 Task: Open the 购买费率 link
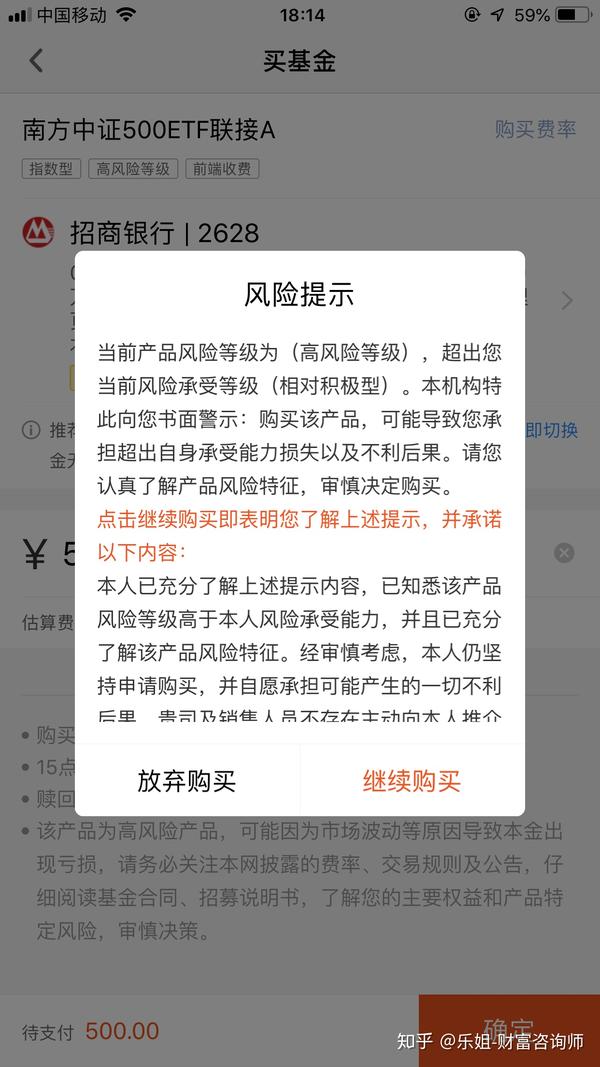point(535,129)
